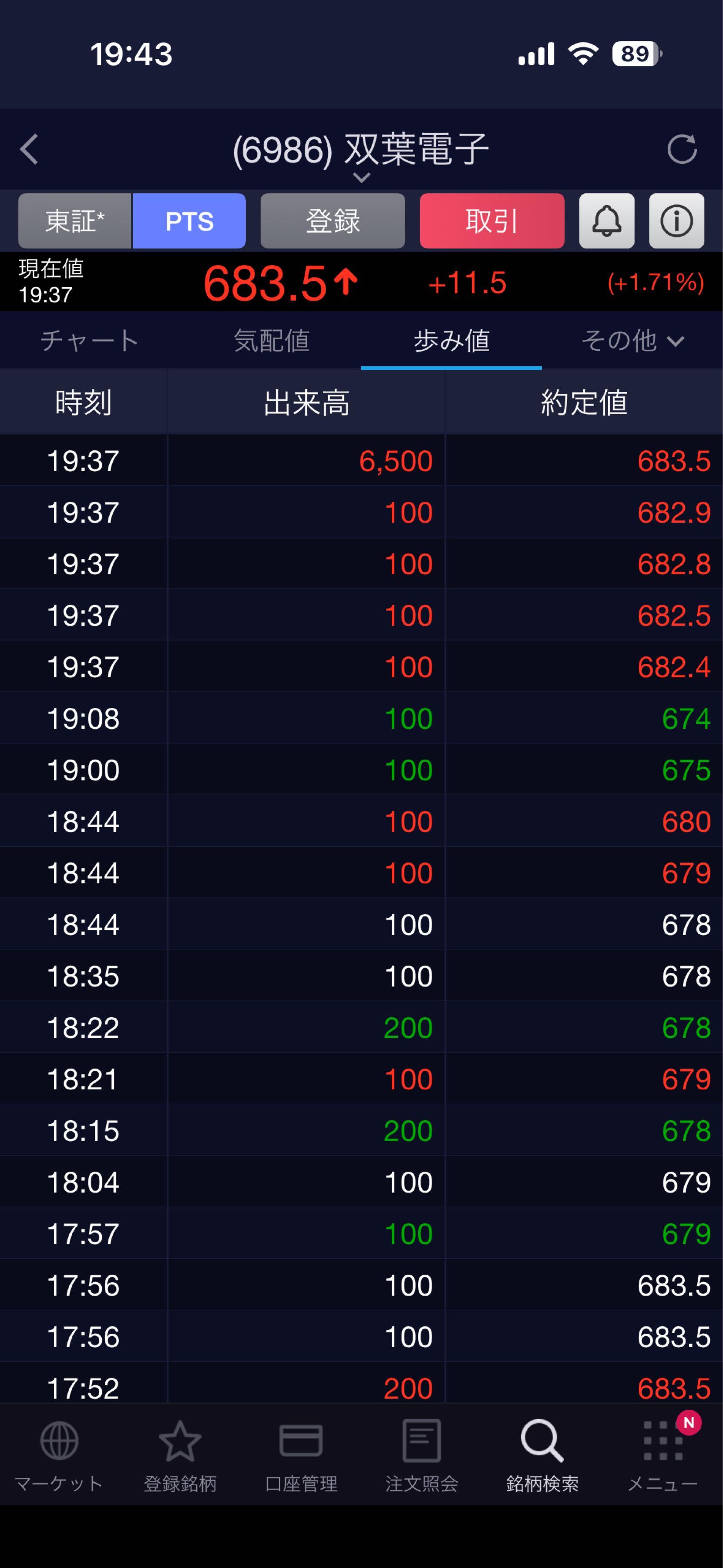Open the 取引 trade button

coord(491,221)
